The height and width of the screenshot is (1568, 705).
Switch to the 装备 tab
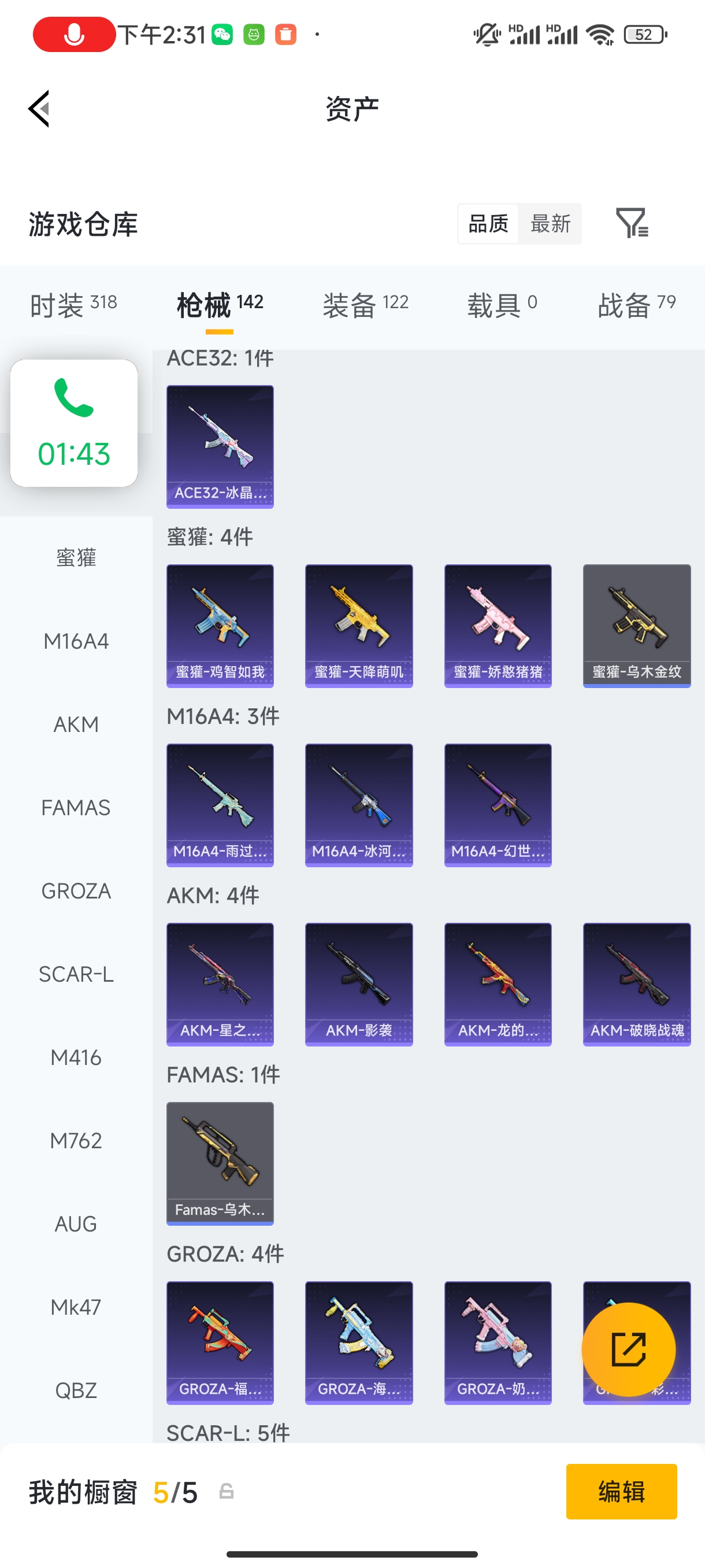(365, 304)
